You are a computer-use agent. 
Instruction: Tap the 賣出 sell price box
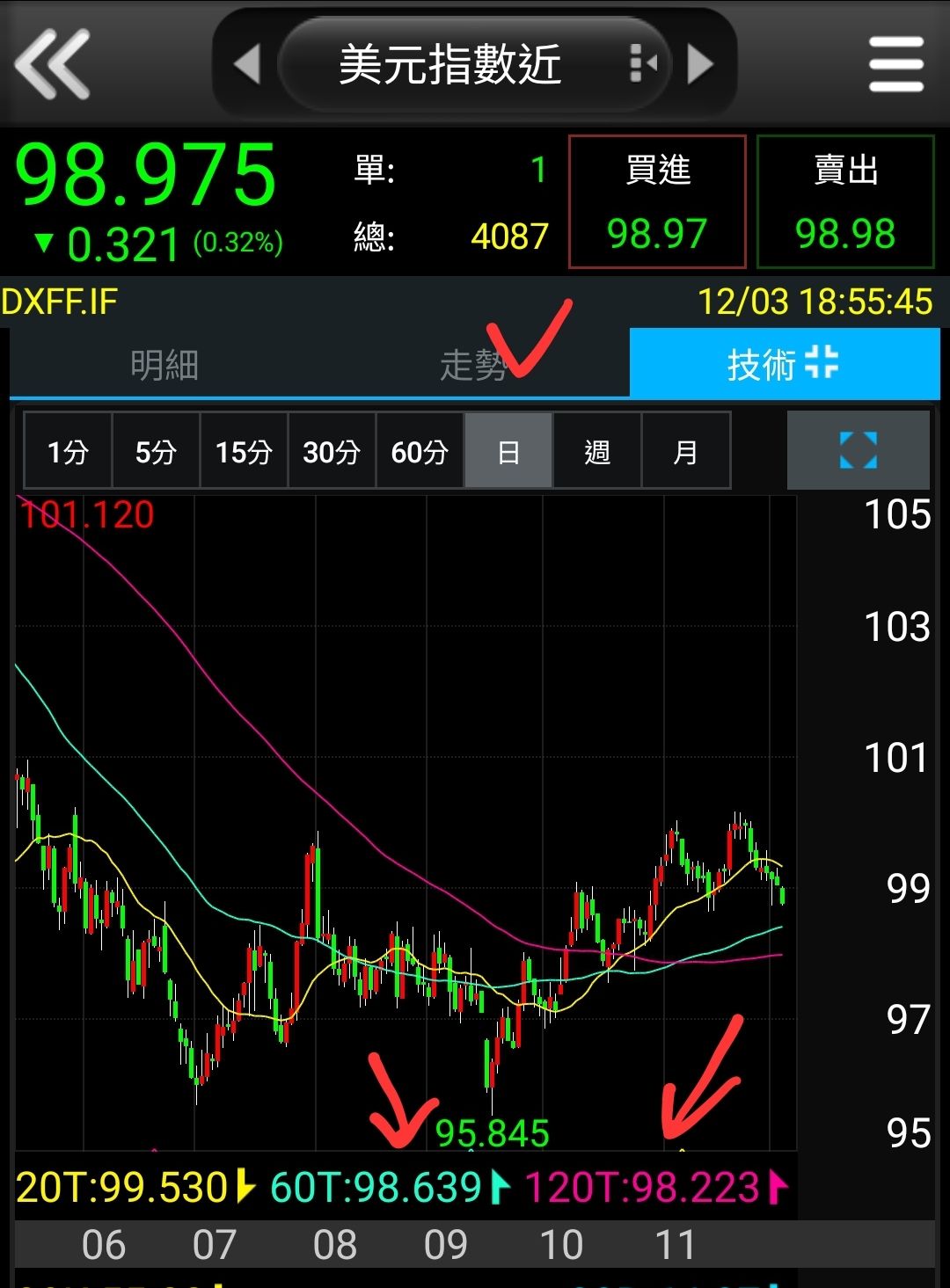(845, 201)
